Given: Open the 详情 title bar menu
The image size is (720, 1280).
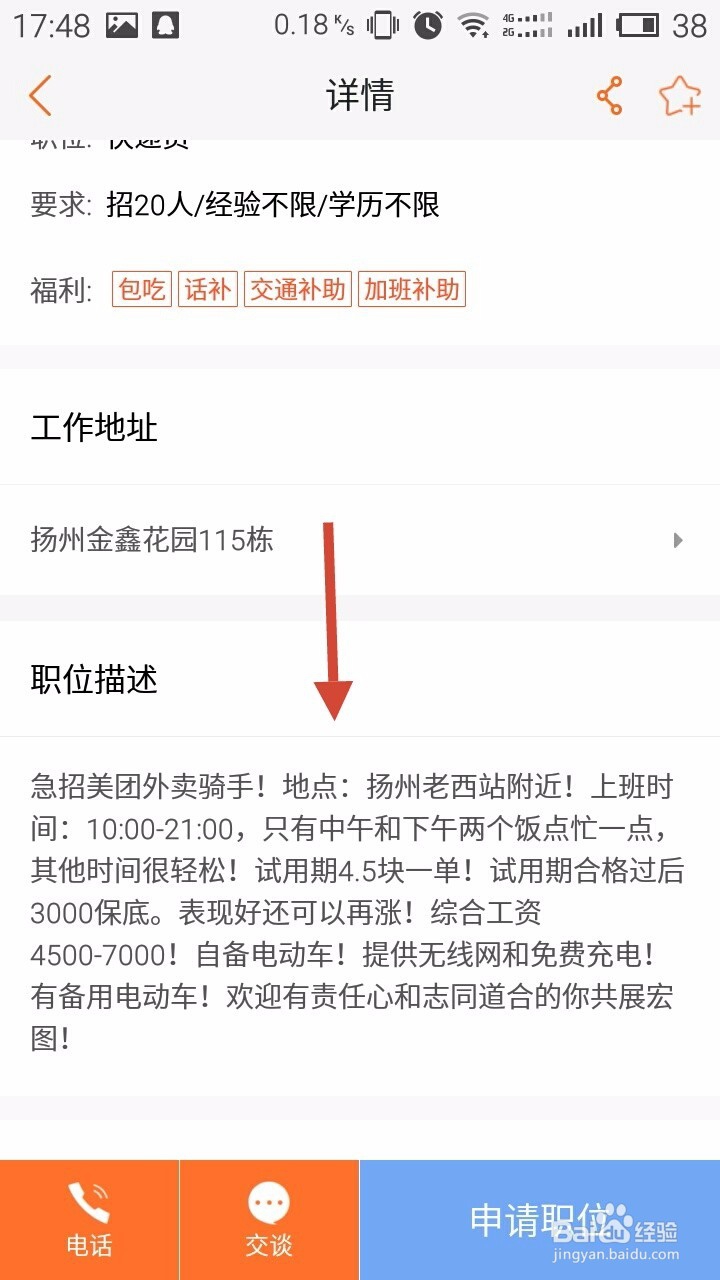Looking at the screenshot, I should coord(360,95).
